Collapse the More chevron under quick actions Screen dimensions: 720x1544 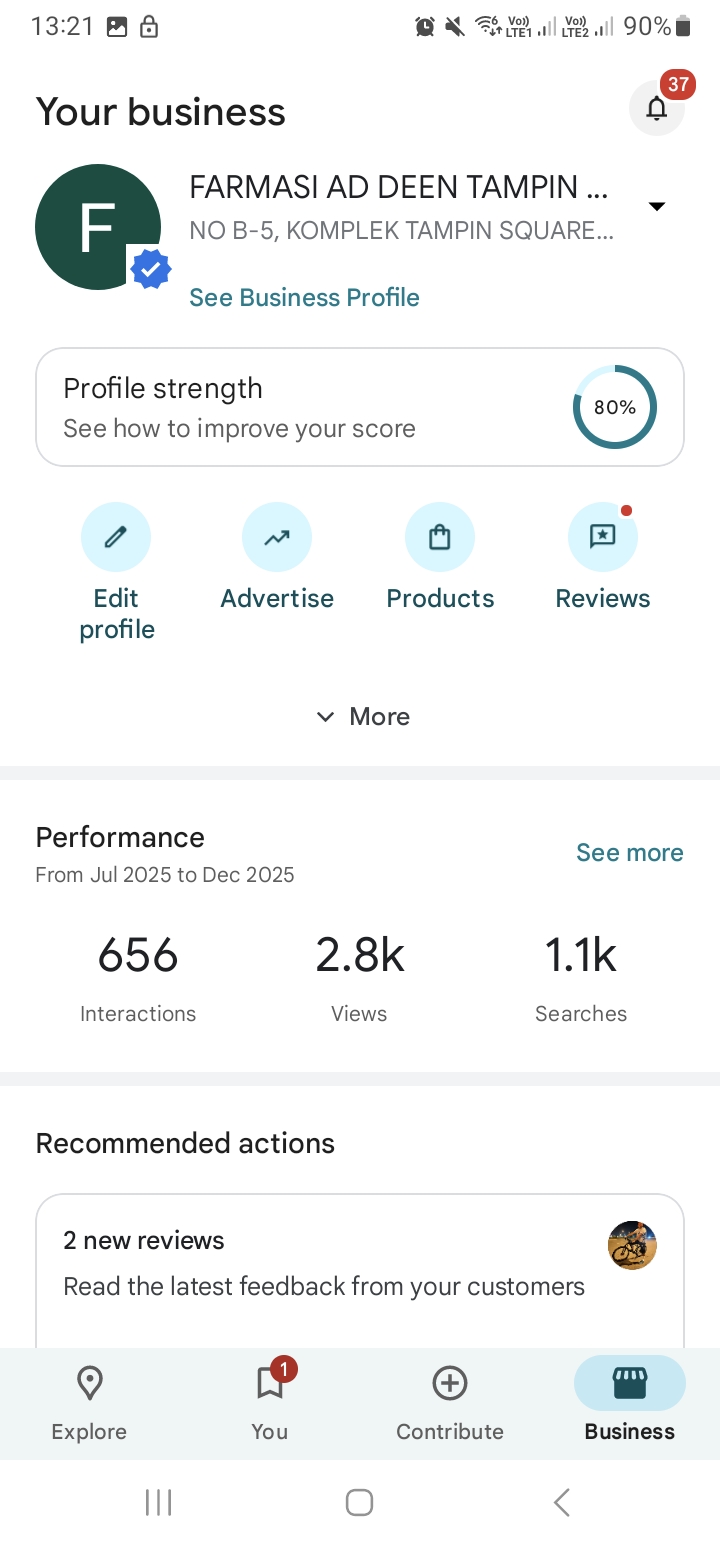click(324, 716)
